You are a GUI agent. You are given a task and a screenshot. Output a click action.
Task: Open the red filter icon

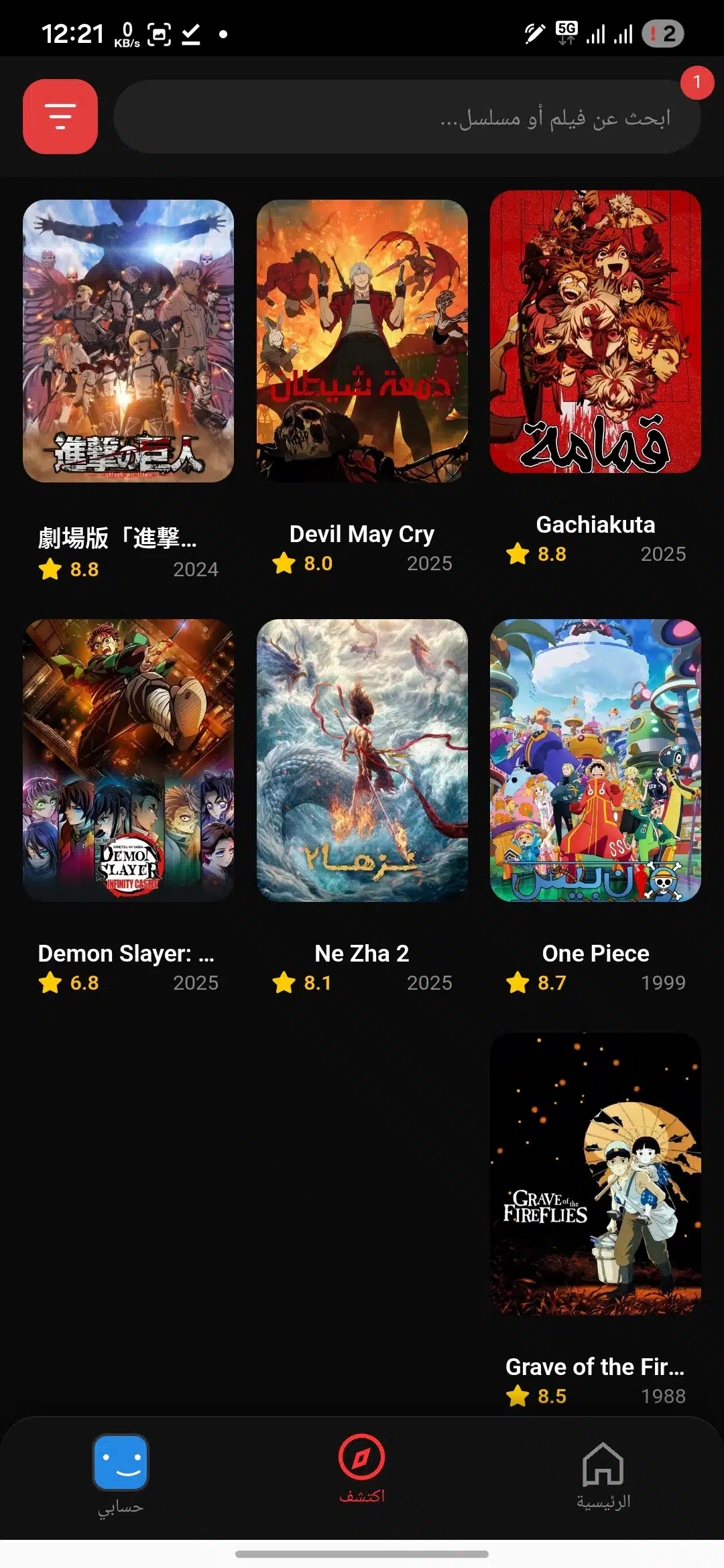click(60, 115)
